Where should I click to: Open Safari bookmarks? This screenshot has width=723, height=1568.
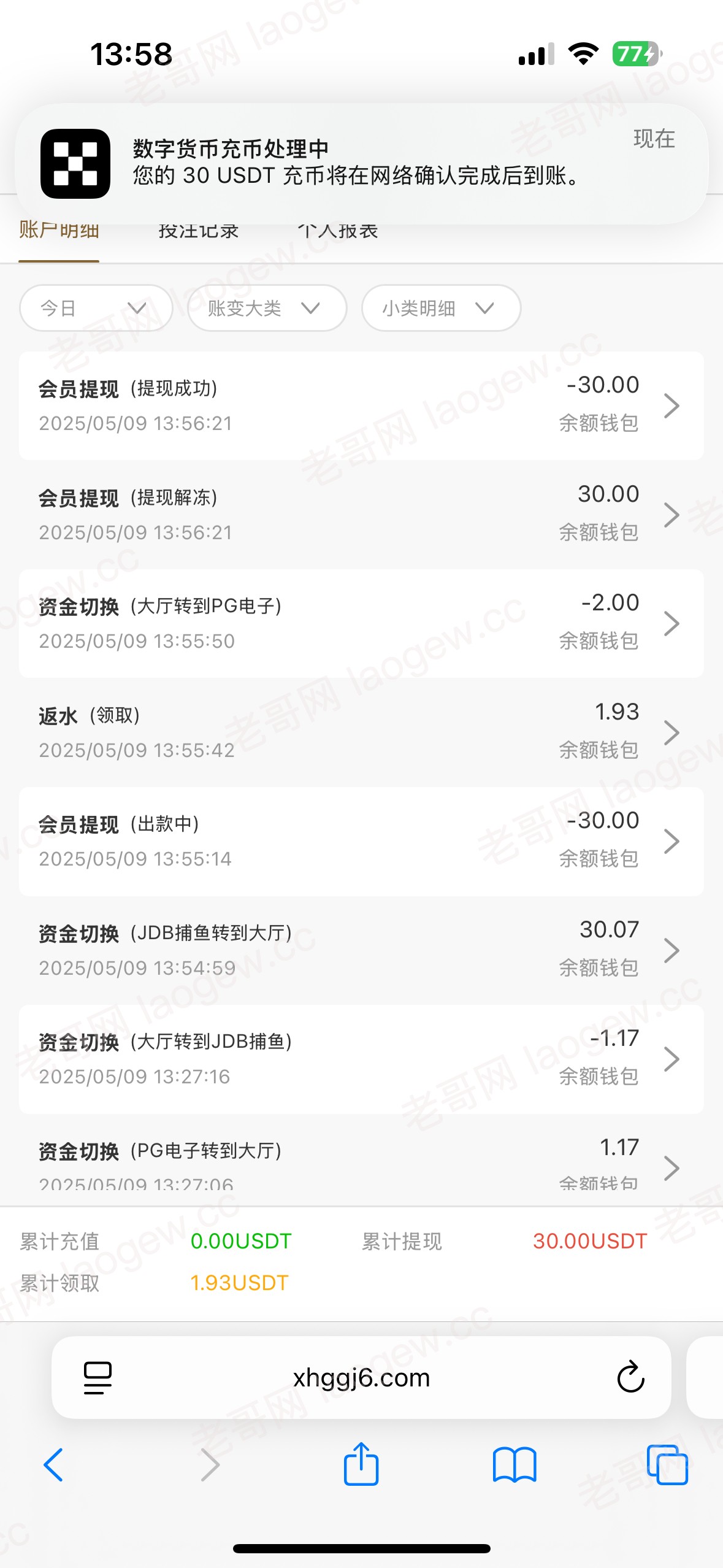[515, 1465]
